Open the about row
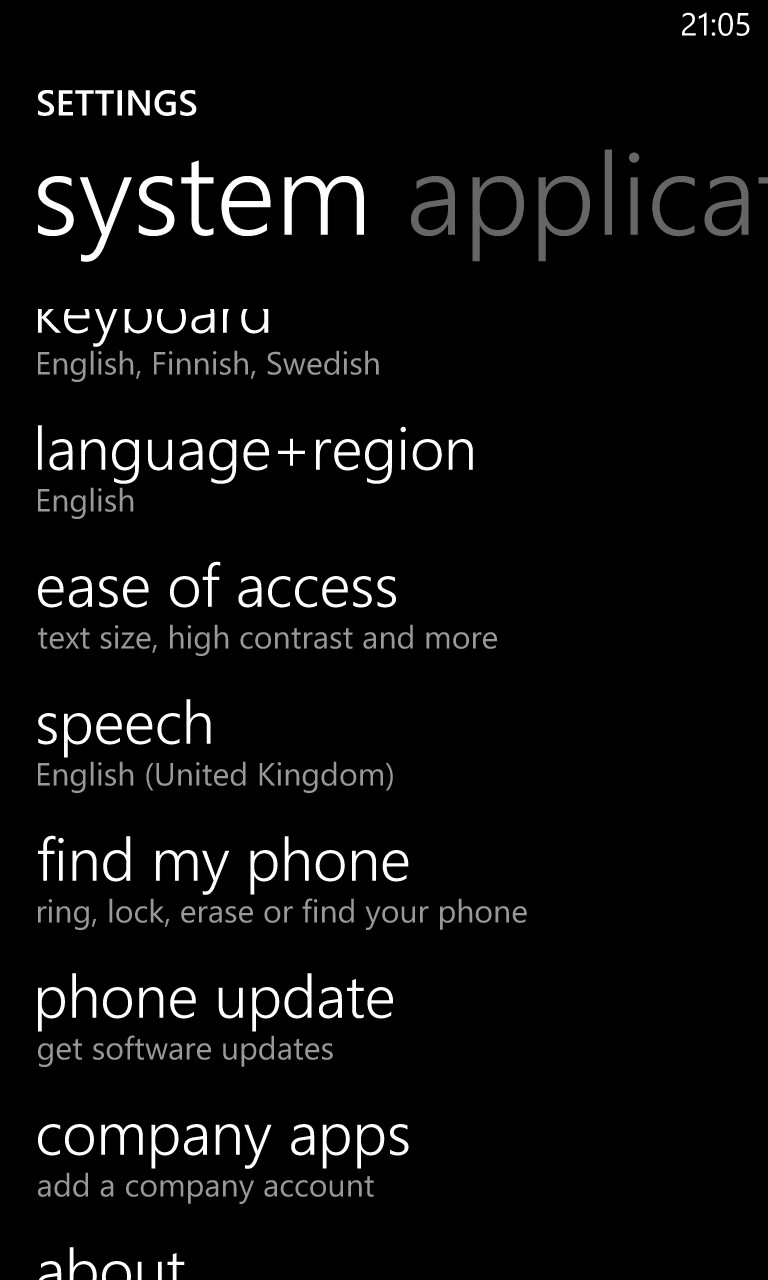The height and width of the screenshot is (1280, 768). pos(384,1259)
